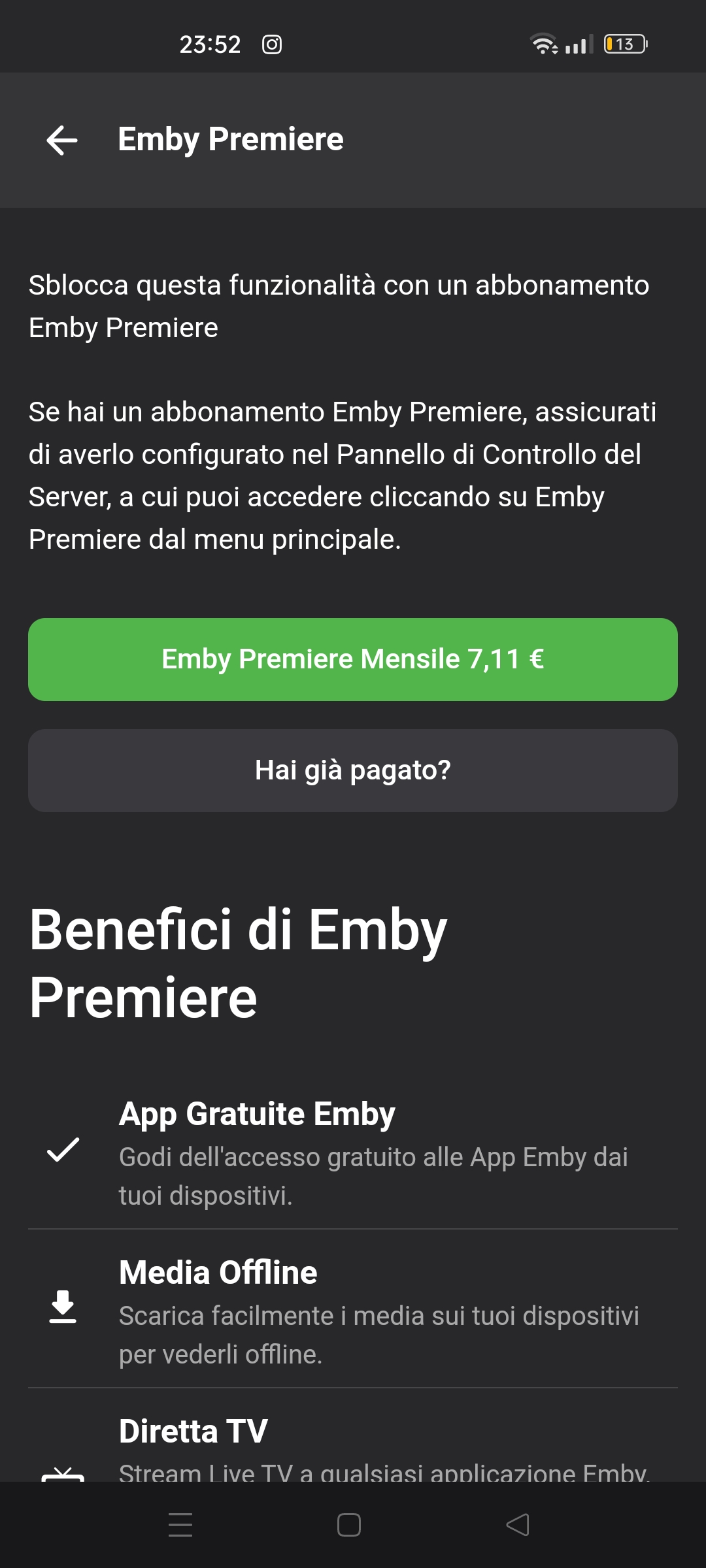Click the Emby Premiere header title
The image size is (706, 1568).
pyautogui.click(x=230, y=139)
